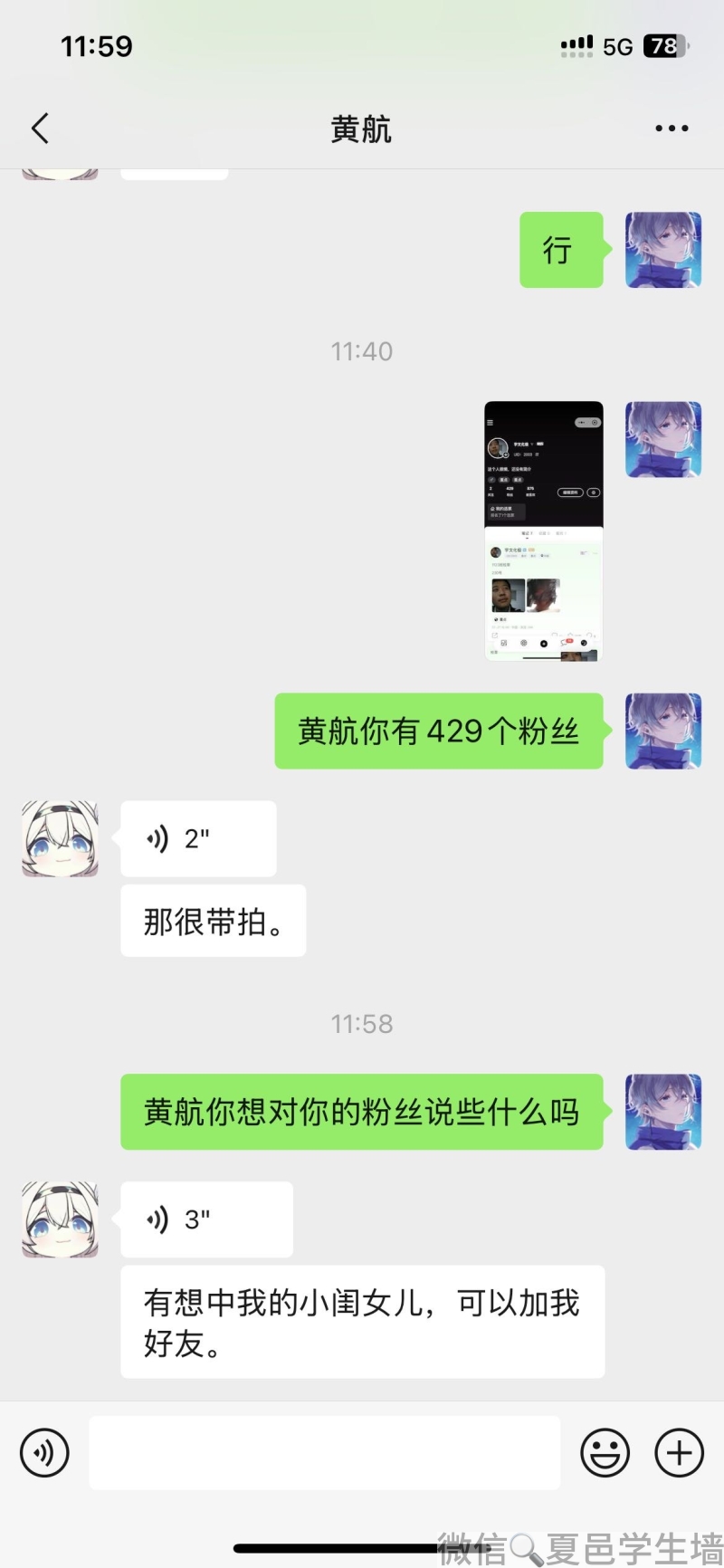Screen dimensions: 724x1568
Task: Open my own avatar next to 行
Action: (663, 250)
